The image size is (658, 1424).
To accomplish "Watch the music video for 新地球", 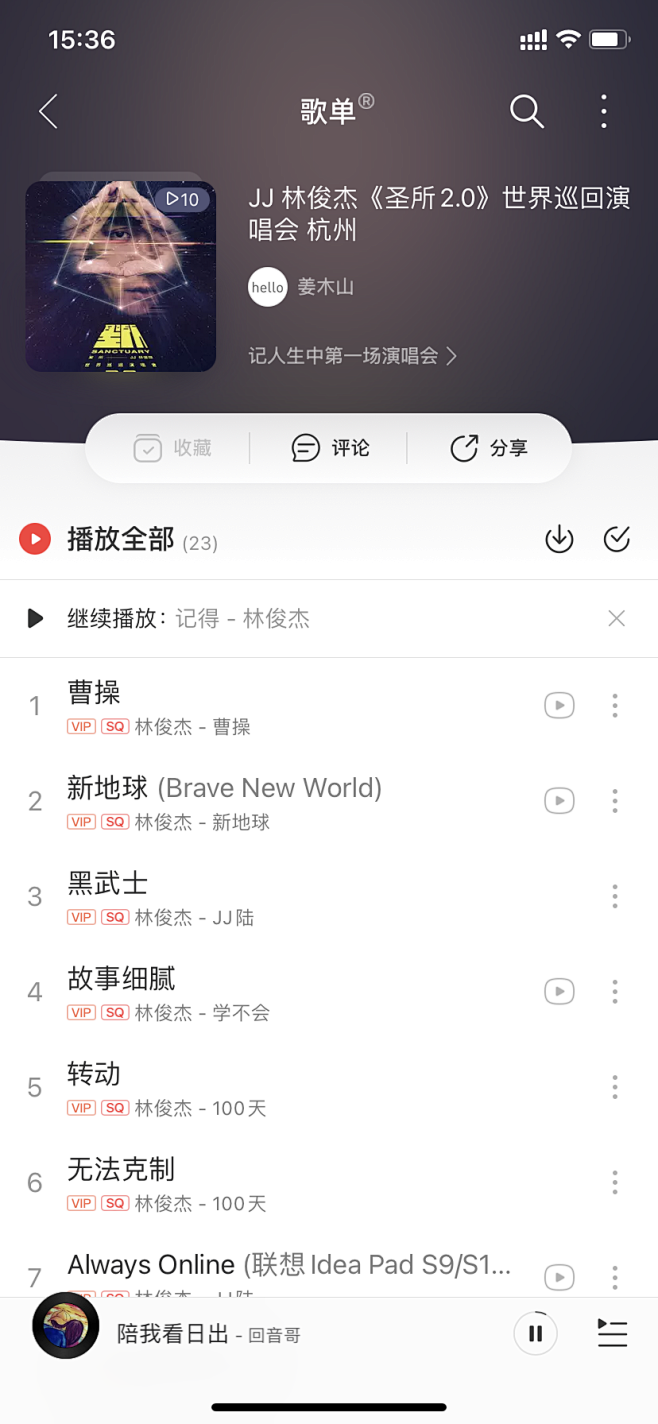I will [x=559, y=801].
